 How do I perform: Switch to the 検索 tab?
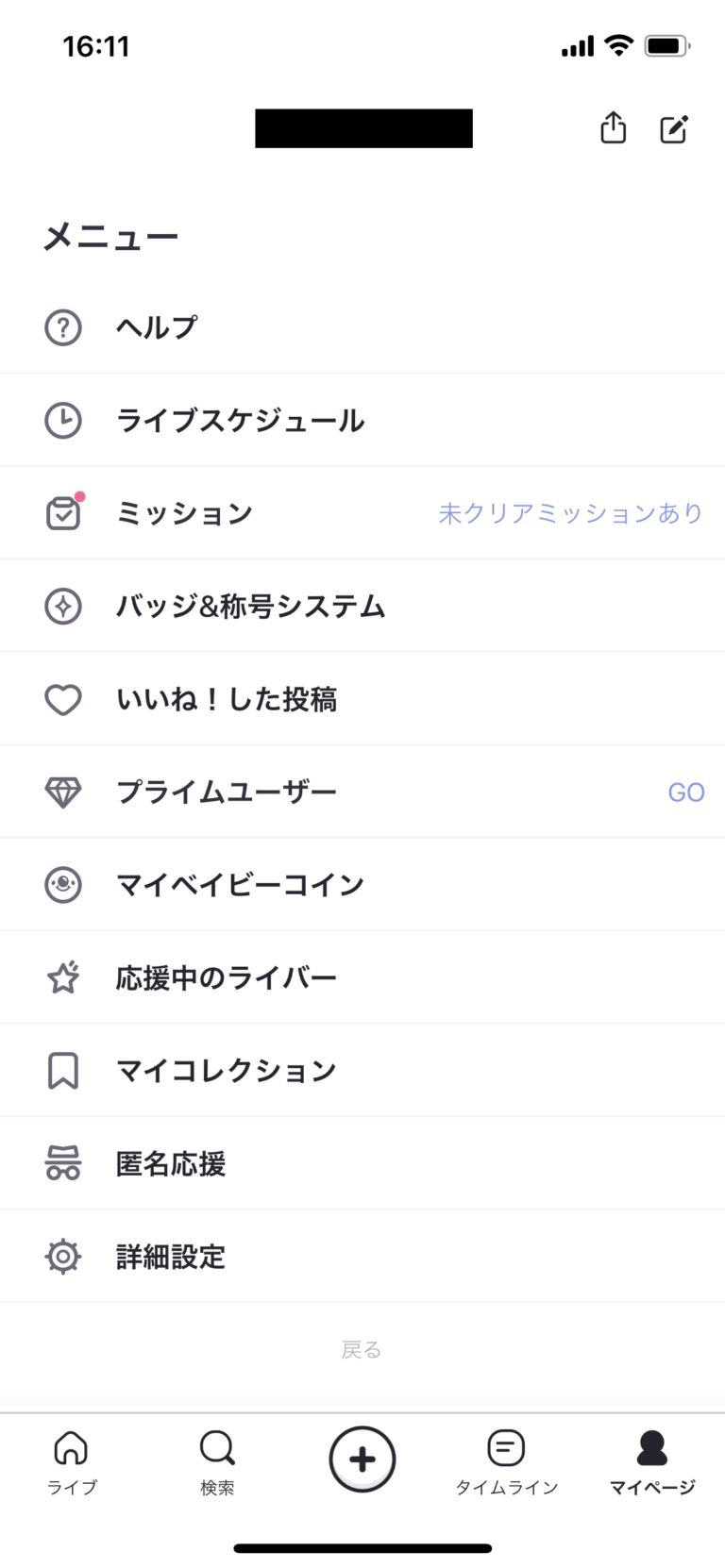pyautogui.click(x=217, y=1462)
